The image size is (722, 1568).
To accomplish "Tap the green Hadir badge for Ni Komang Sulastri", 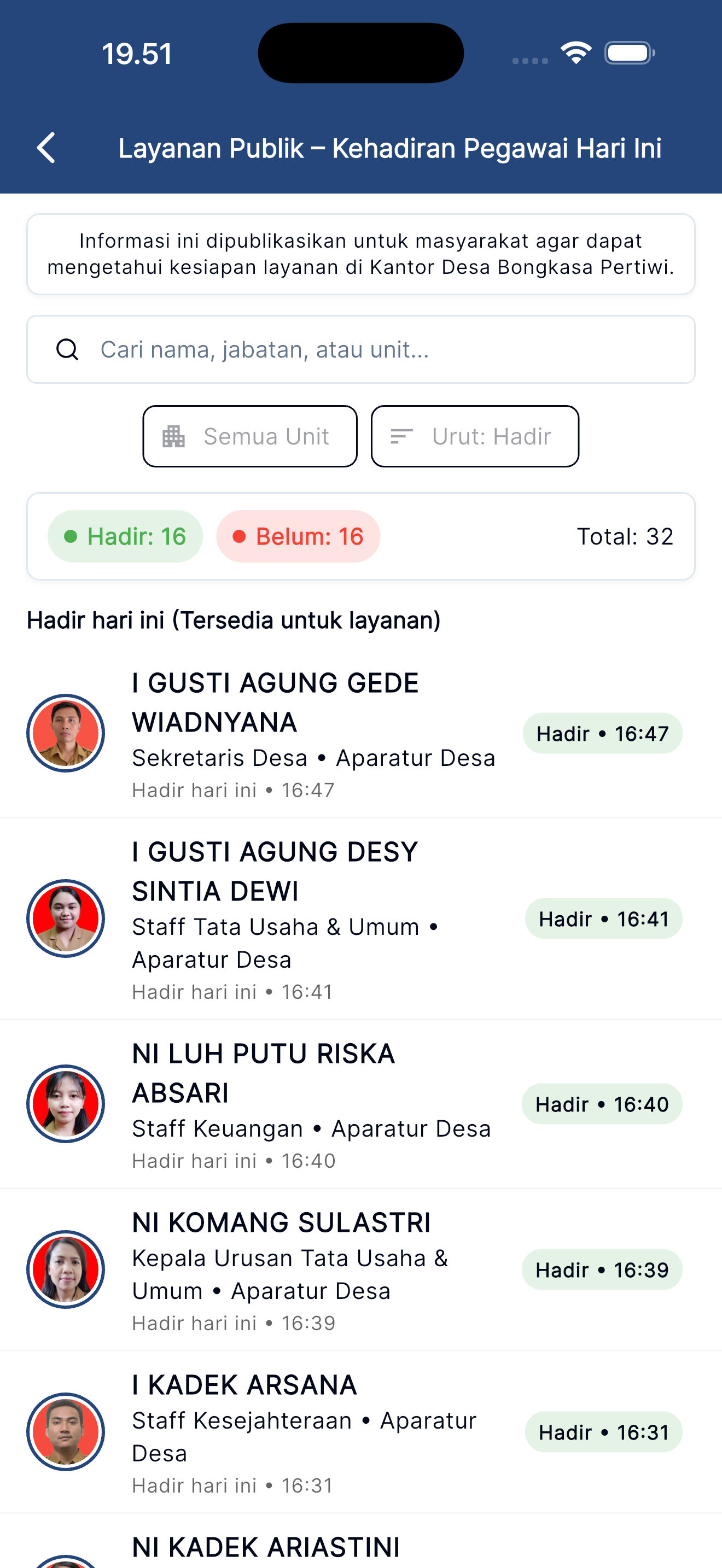I will coord(602,1269).
